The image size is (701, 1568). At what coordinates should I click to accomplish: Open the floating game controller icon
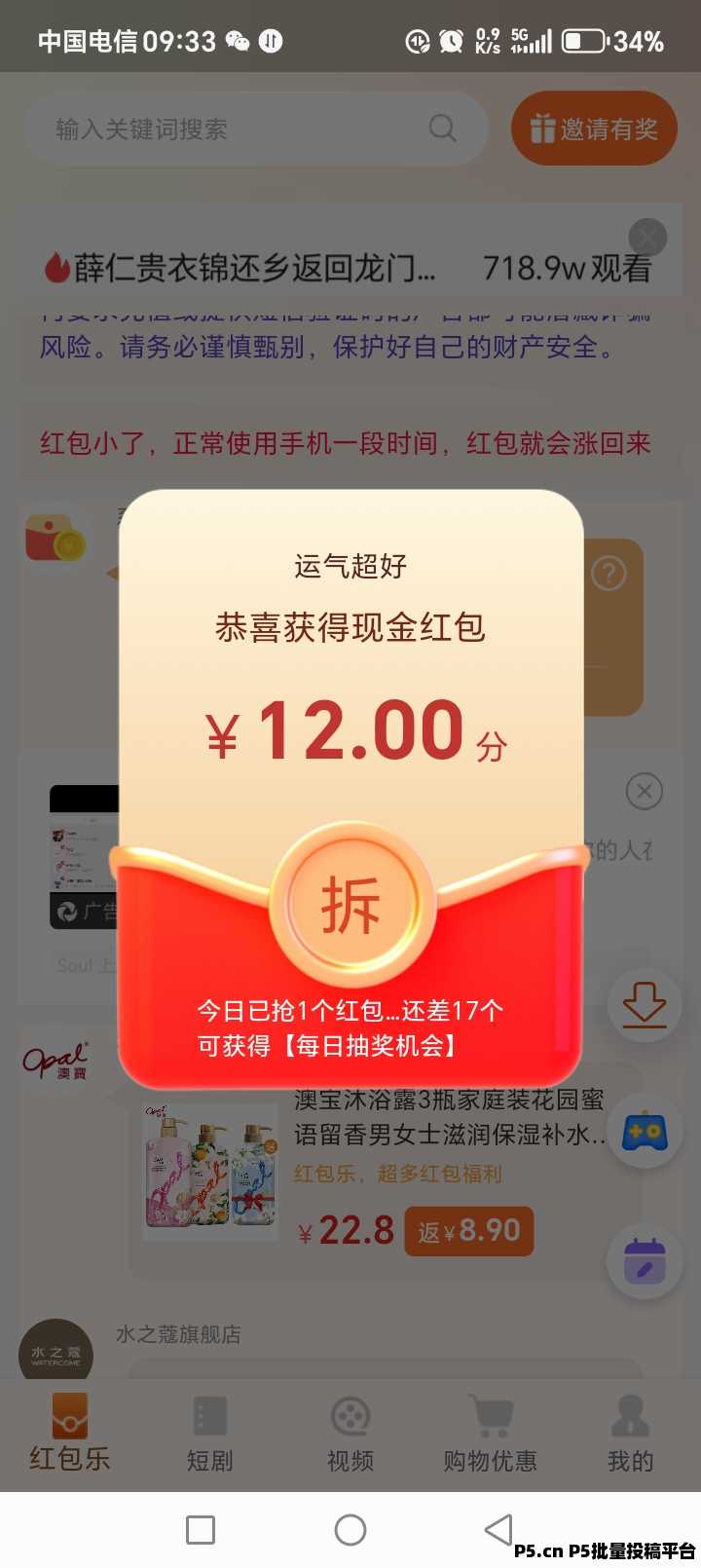pyautogui.click(x=645, y=1132)
